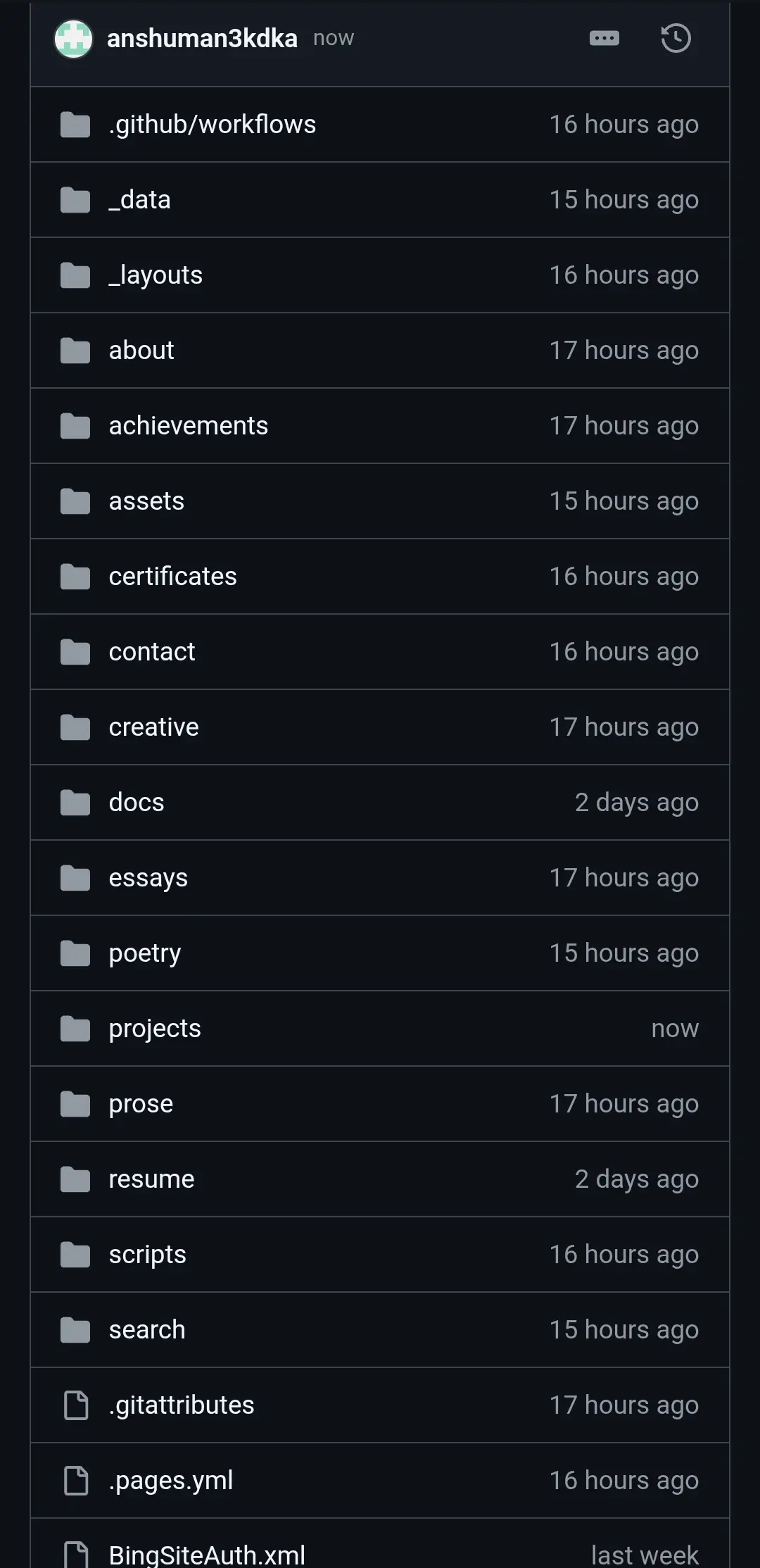Enter the resume folder

point(151,1179)
